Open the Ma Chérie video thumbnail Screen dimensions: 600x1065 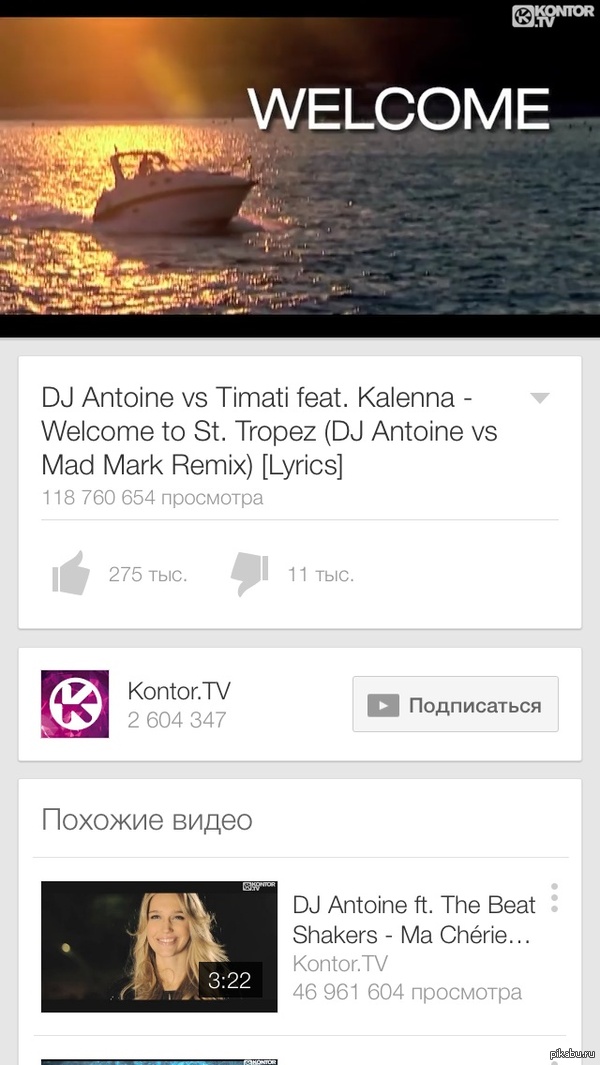159,946
